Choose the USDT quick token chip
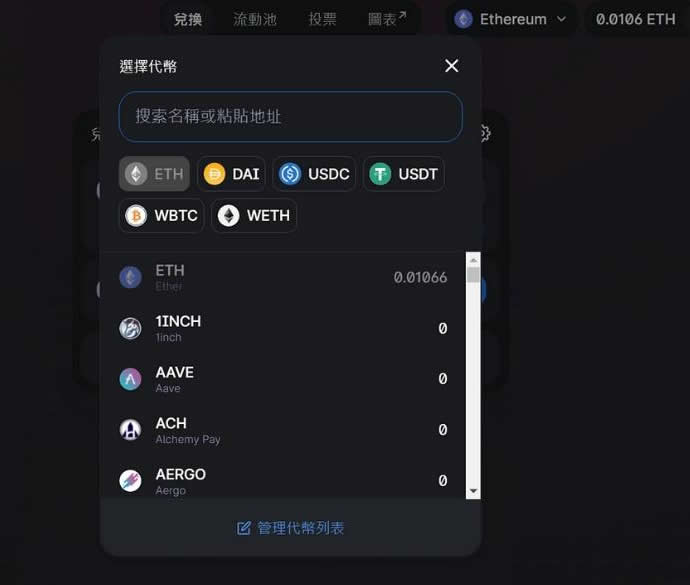The image size is (690, 585). tap(404, 174)
